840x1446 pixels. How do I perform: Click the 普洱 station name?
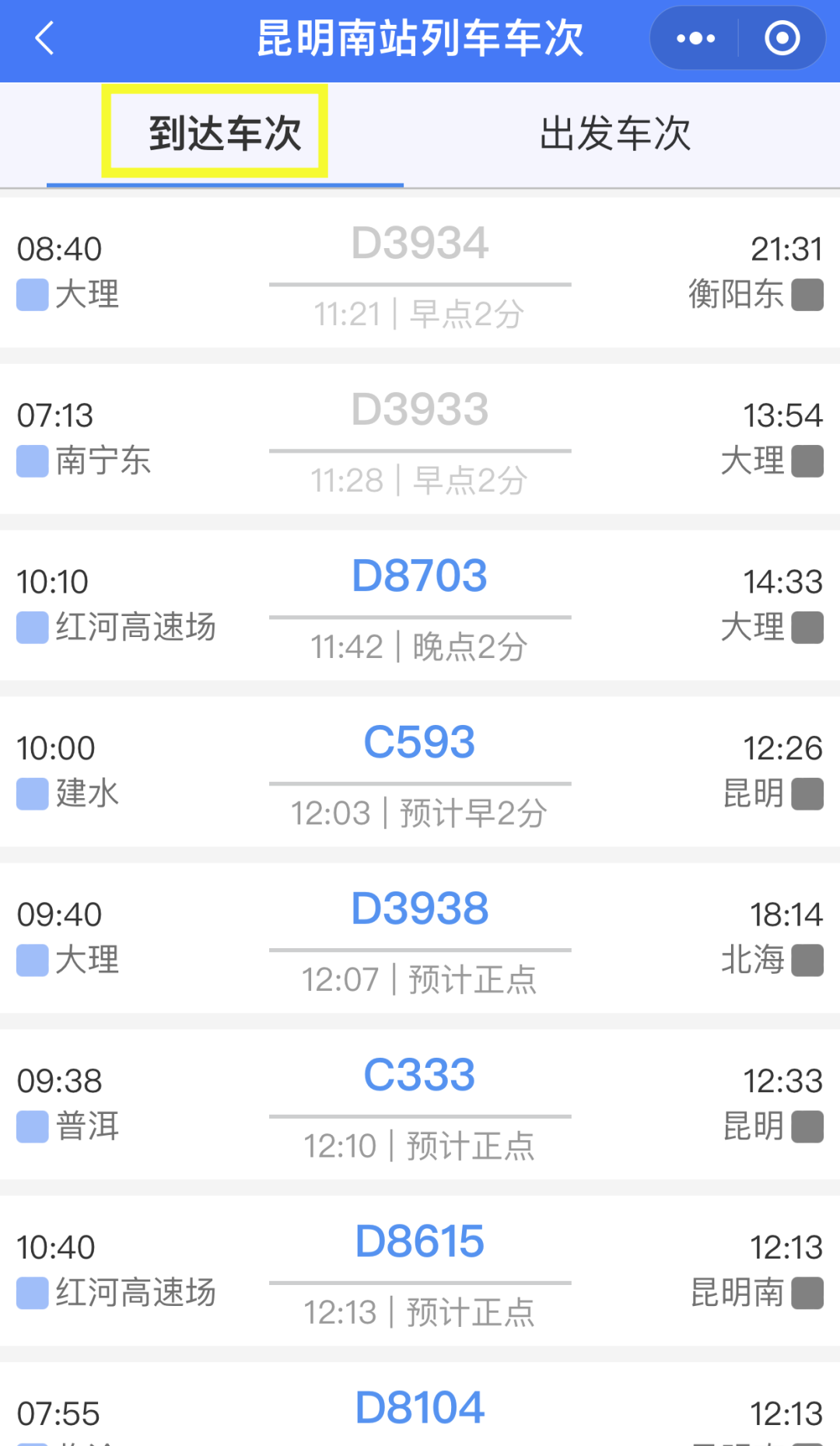click(x=84, y=1126)
